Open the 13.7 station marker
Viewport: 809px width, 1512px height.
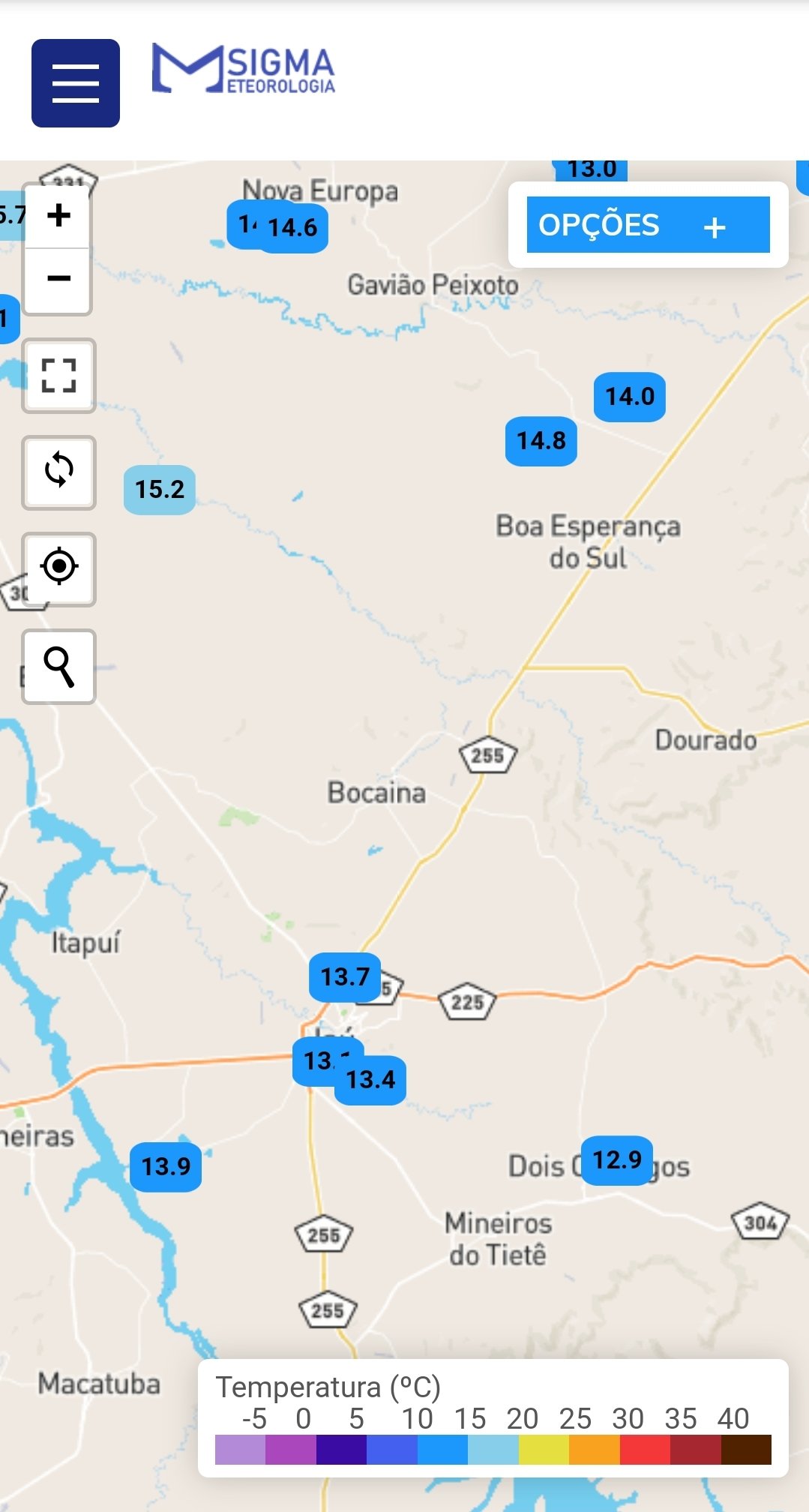point(345,977)
